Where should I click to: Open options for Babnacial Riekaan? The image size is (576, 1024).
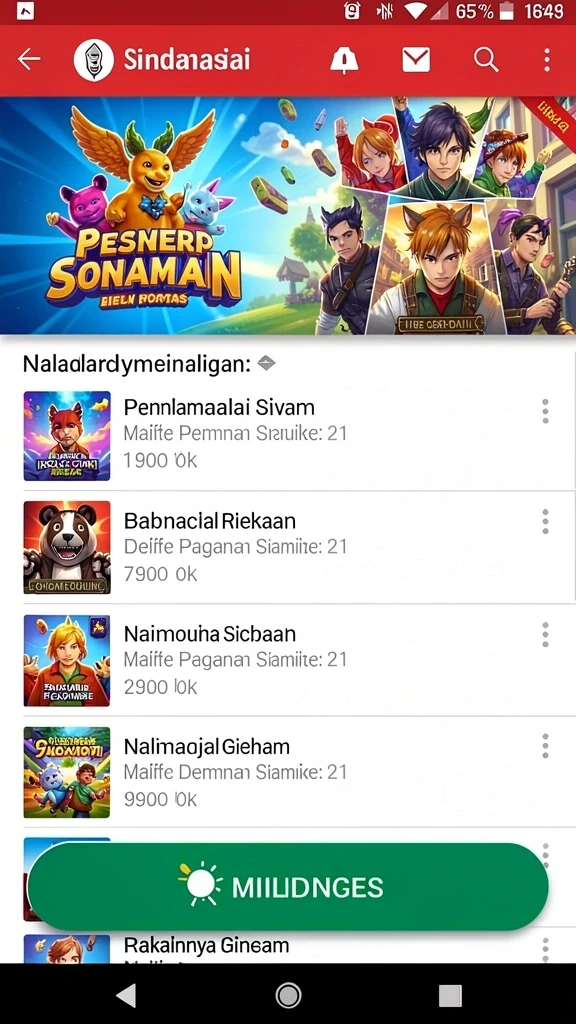coord(545,521)
